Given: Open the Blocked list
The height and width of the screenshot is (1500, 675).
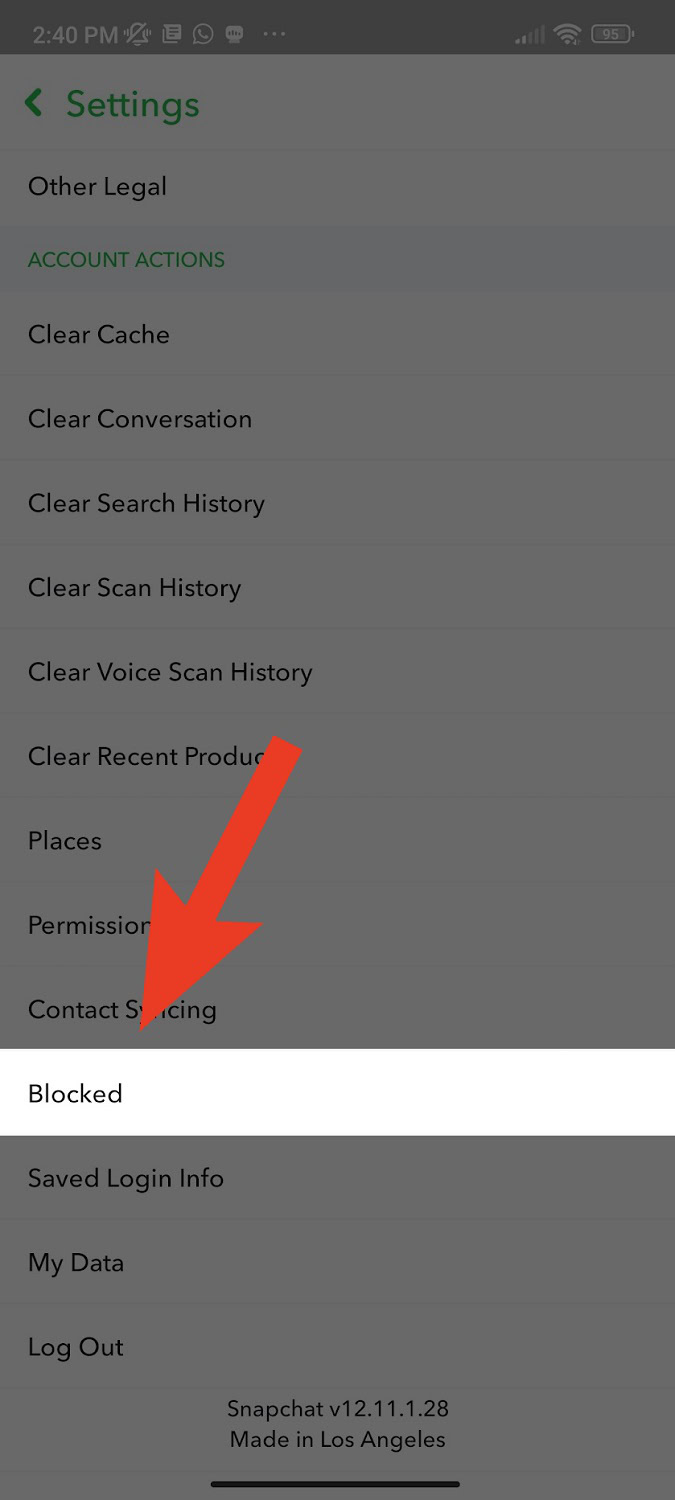Looking at the screenshot, I should pyautogui.click(x=76, y=1093).
